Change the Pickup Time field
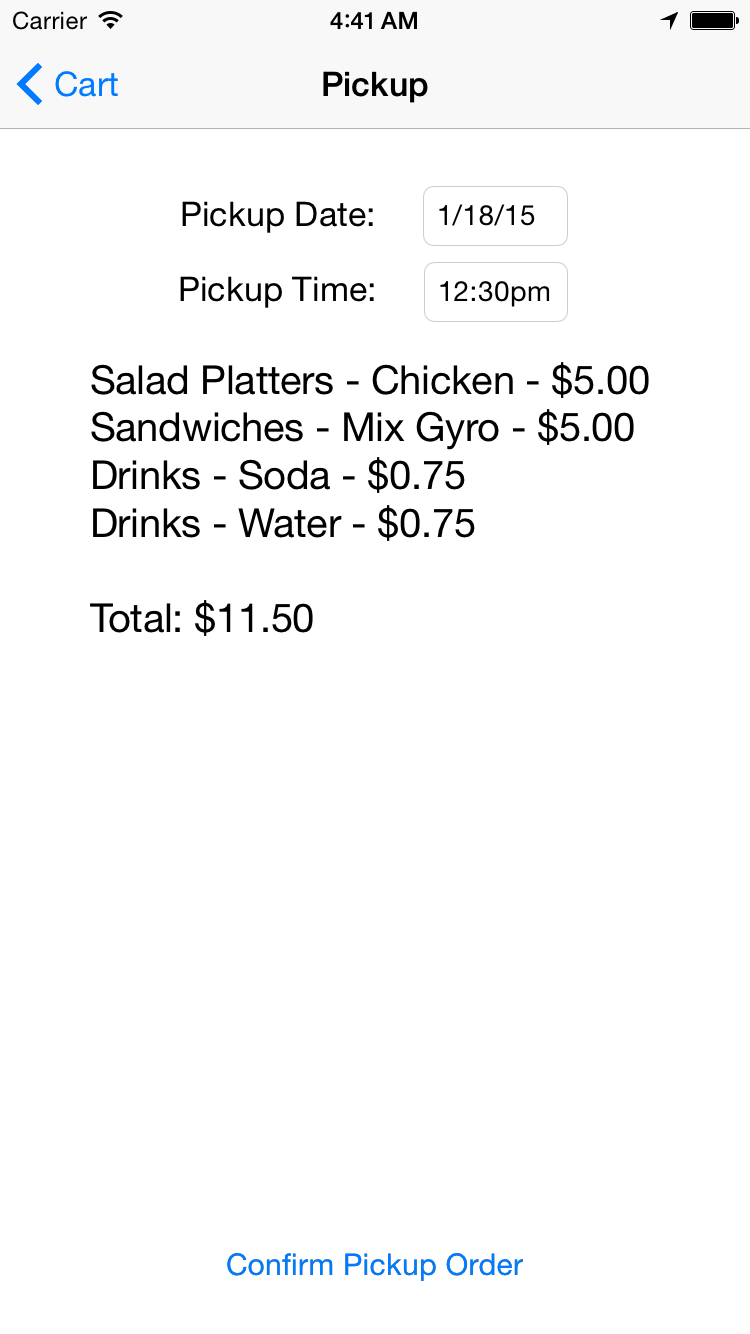The image size is (750, 1334). point(495,292)
